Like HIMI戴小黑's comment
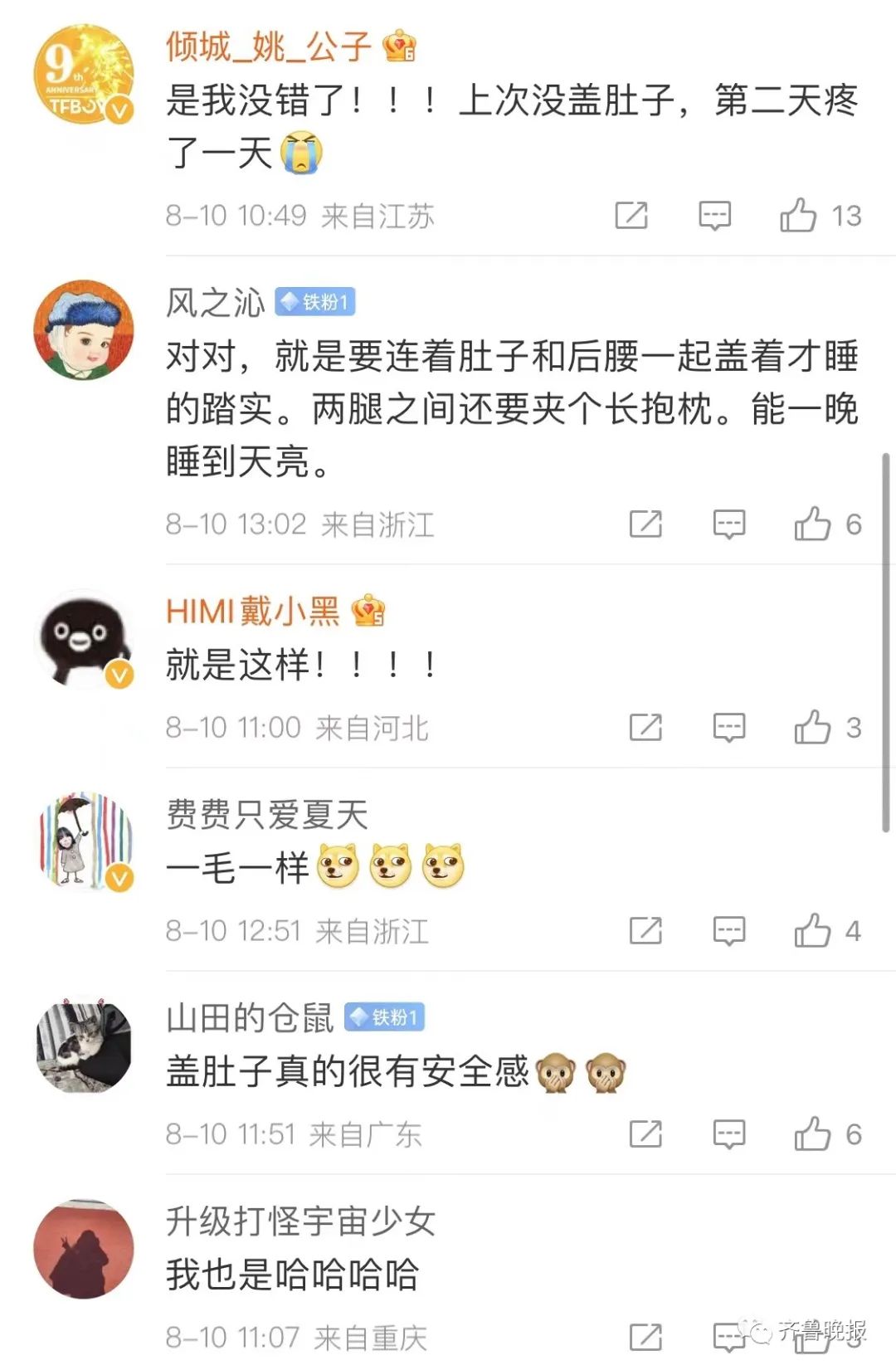This screenshot has height=1370, width=896. 812,728
